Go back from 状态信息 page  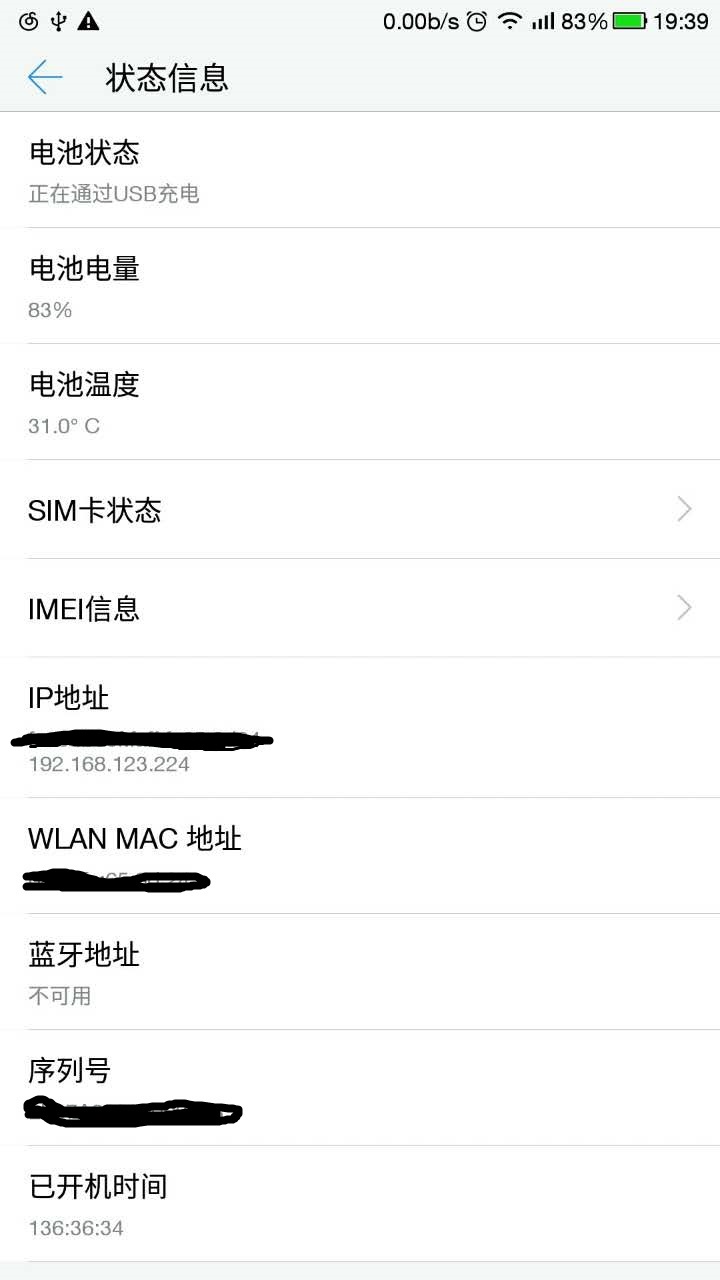click(x=45, y=77)
